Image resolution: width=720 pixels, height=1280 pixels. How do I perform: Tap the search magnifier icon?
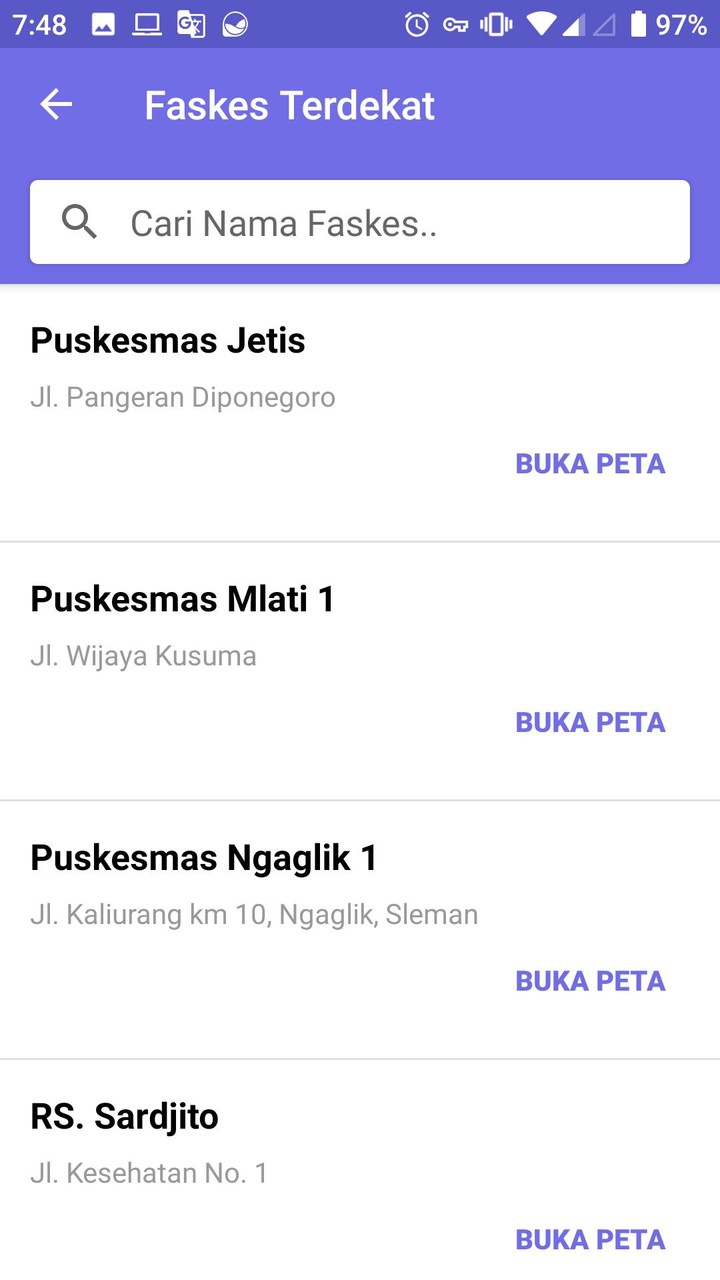coord(79,222)
